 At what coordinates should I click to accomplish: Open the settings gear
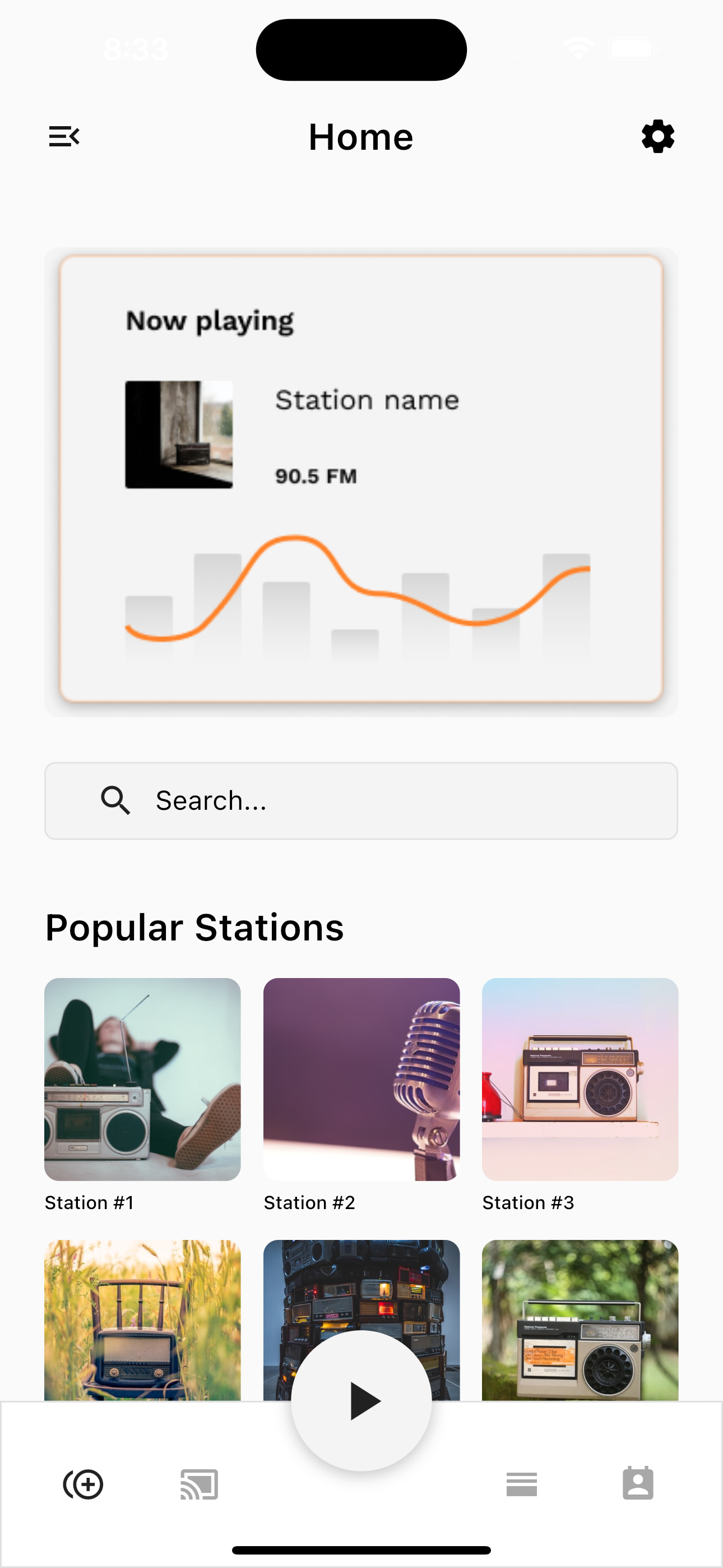point(658,136)
